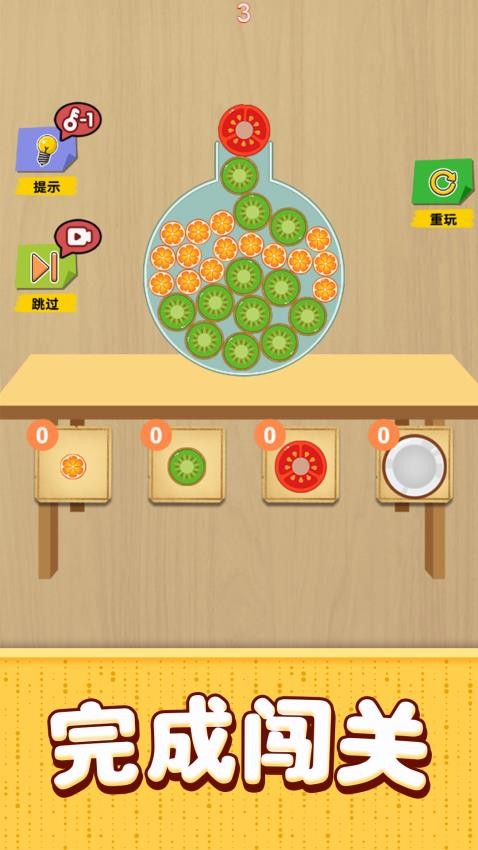
Task: Select the coconut basket
Action: pos(415,466)
